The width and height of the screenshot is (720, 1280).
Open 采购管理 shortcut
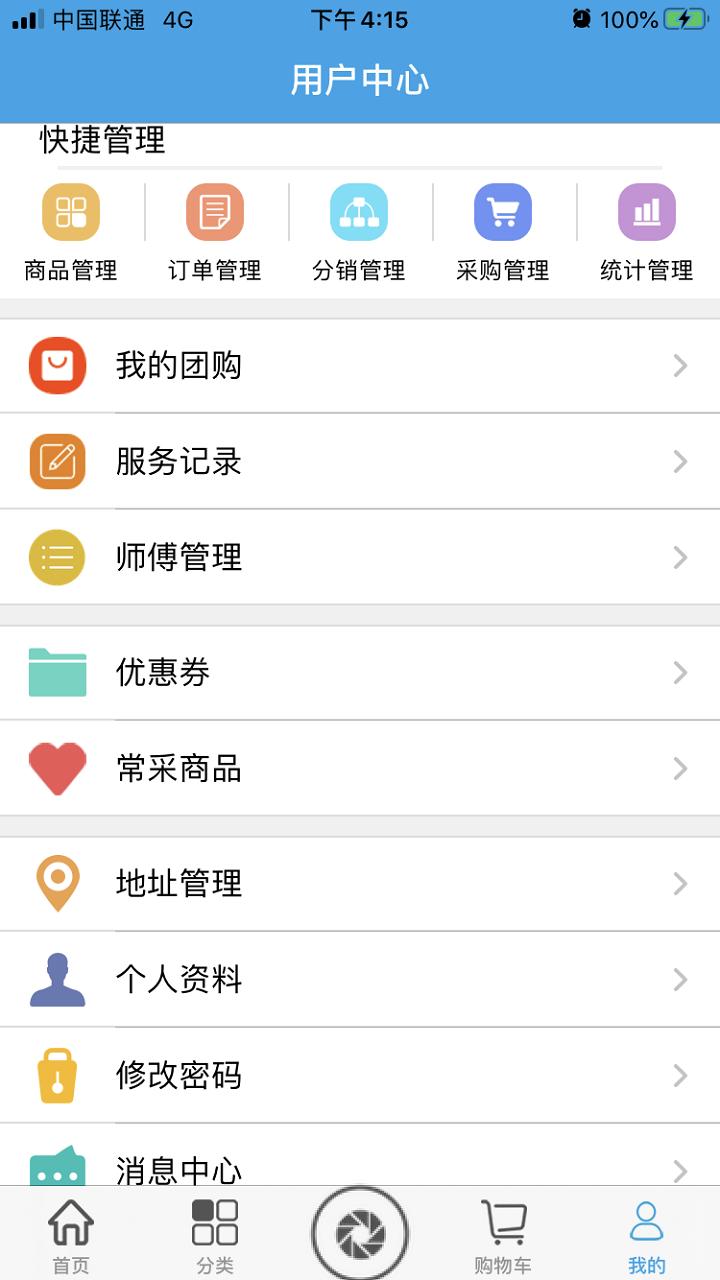click(x=503, y=233)
